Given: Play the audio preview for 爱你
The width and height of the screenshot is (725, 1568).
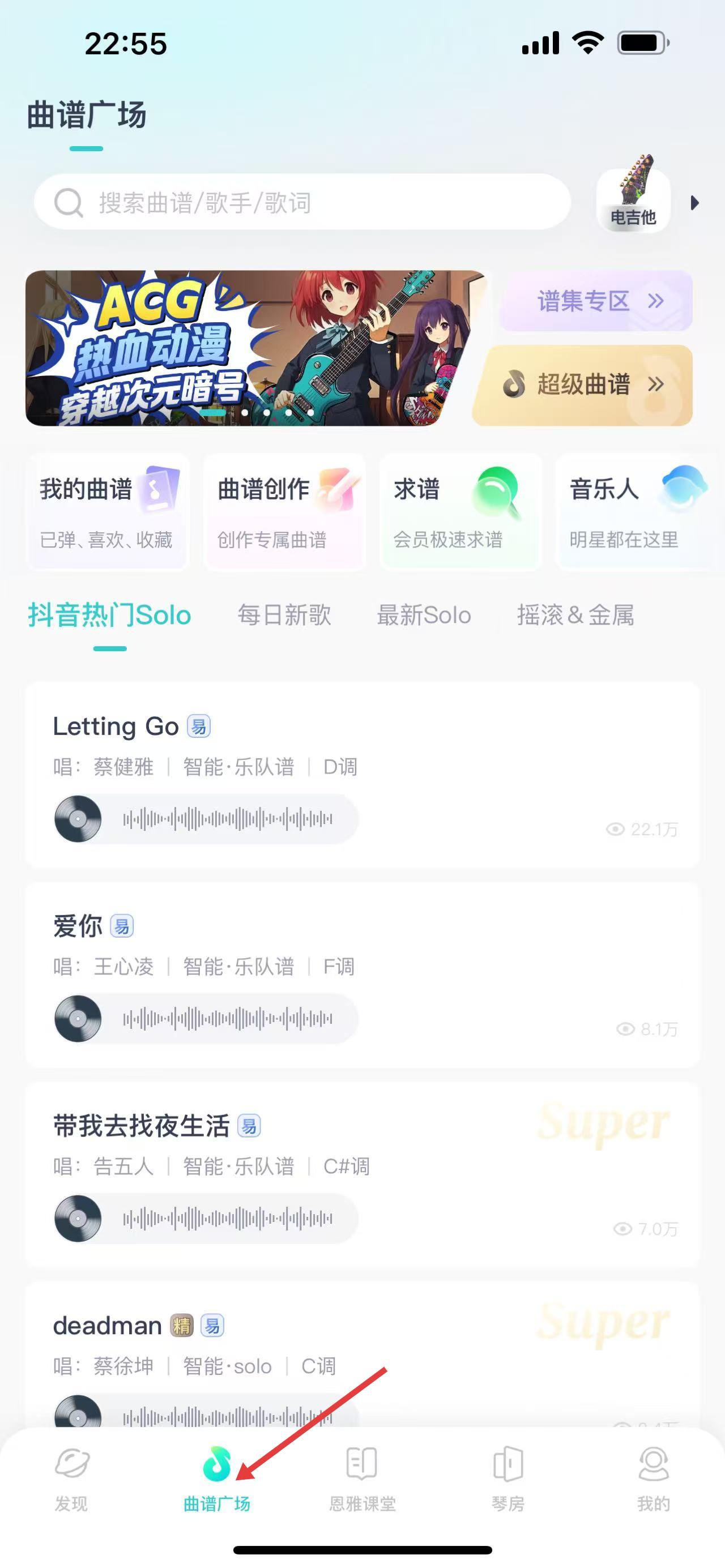Looking at the screenshot, I should (78, 1018).
